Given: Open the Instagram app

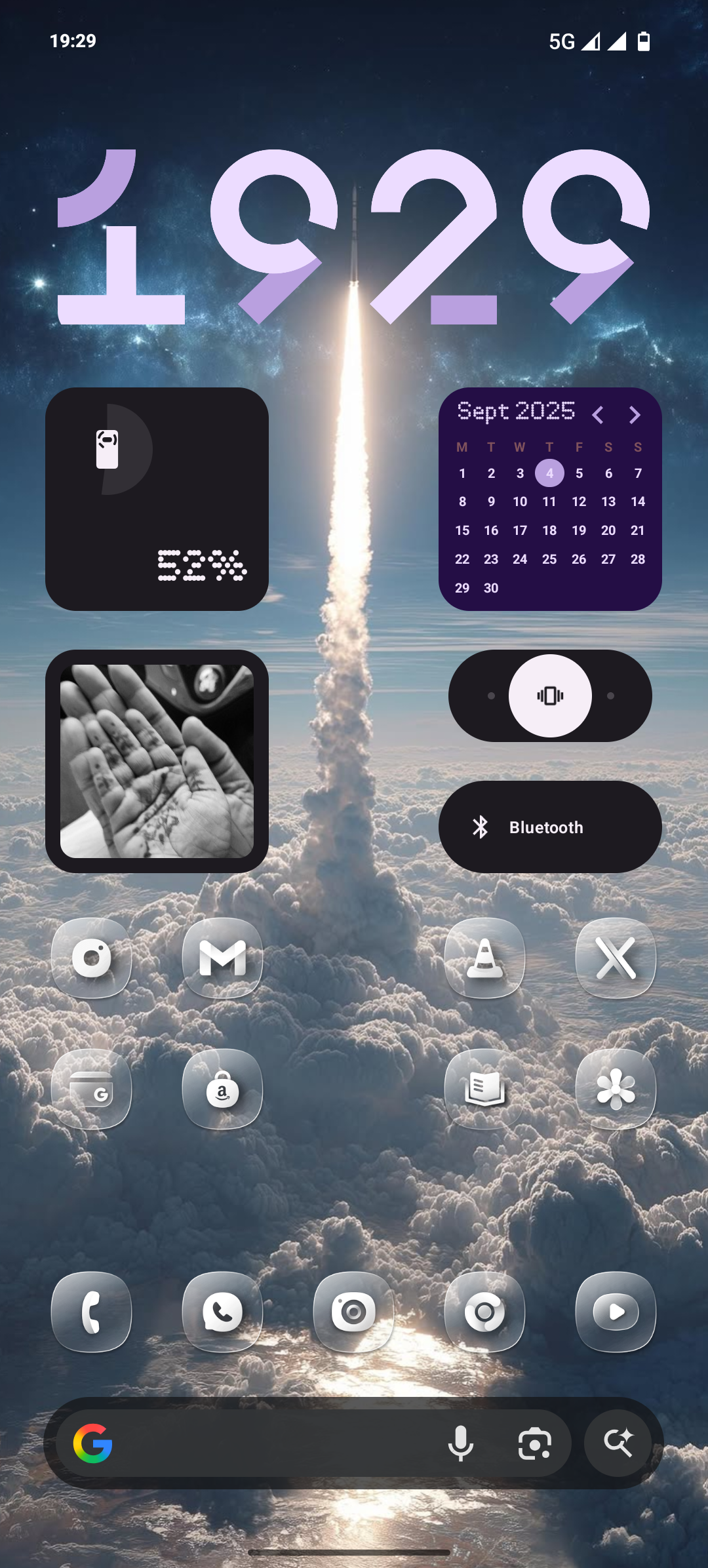Looking at the screenshot, I should coord(91,958).
